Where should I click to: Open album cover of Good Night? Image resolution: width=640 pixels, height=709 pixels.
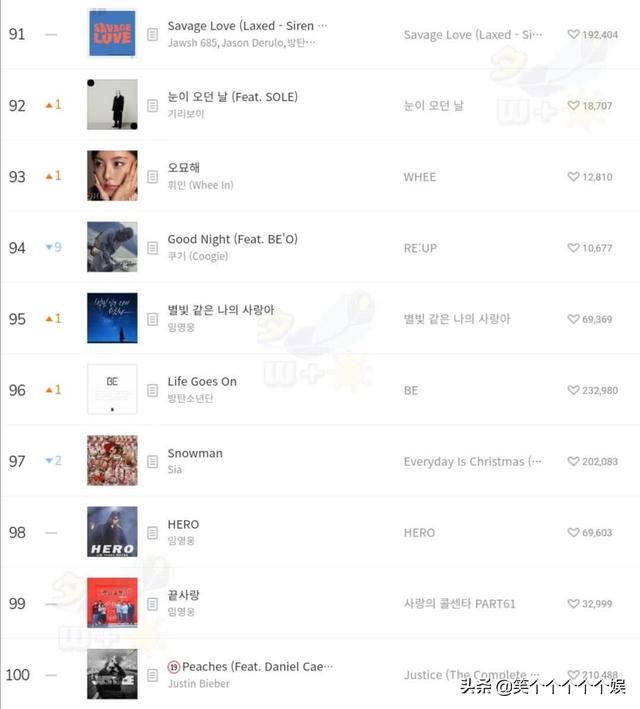[112, 247]
